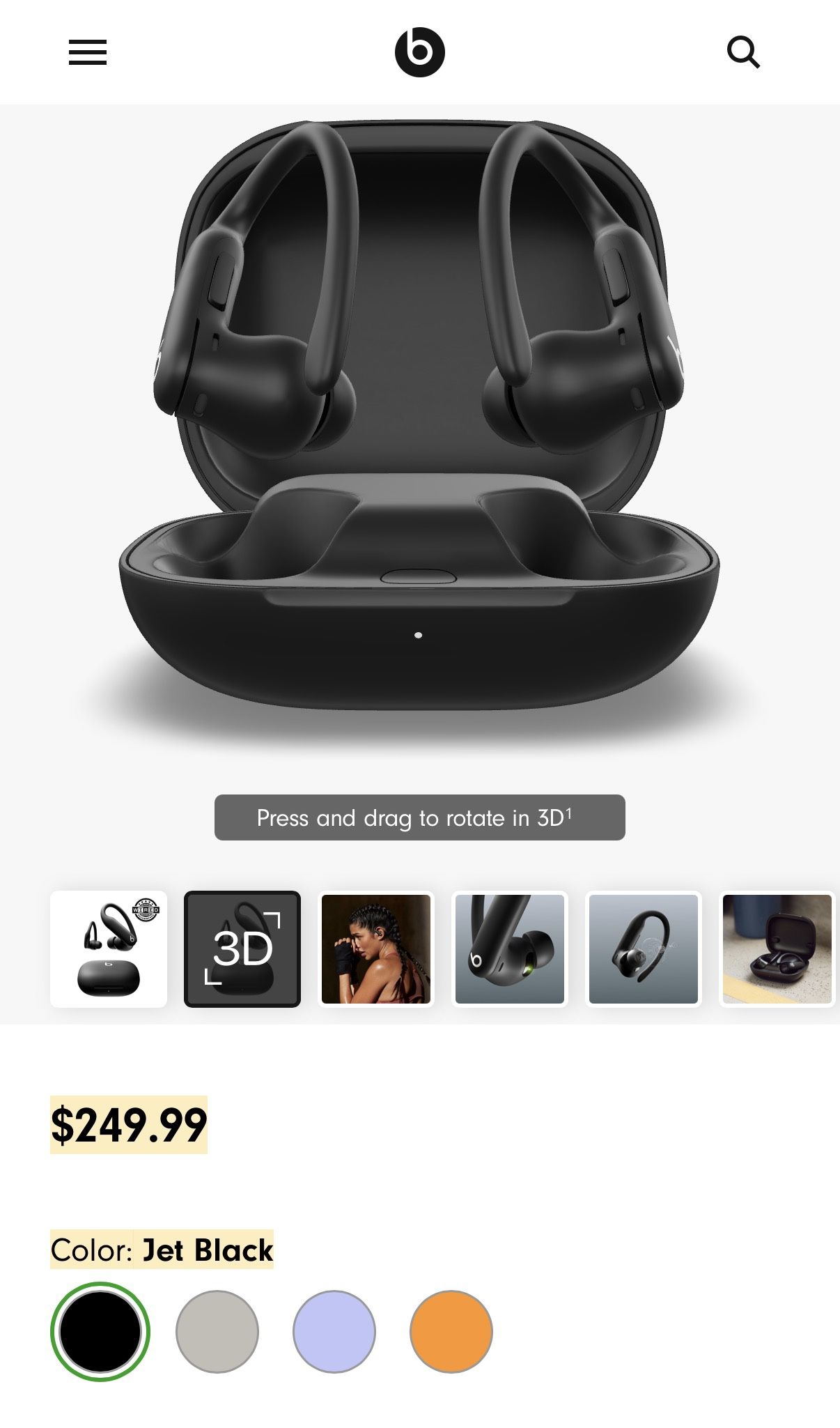Screen dimensions: 840x1428
Task: Select the 3D view thumbnail
Action: tap(242, 949)
